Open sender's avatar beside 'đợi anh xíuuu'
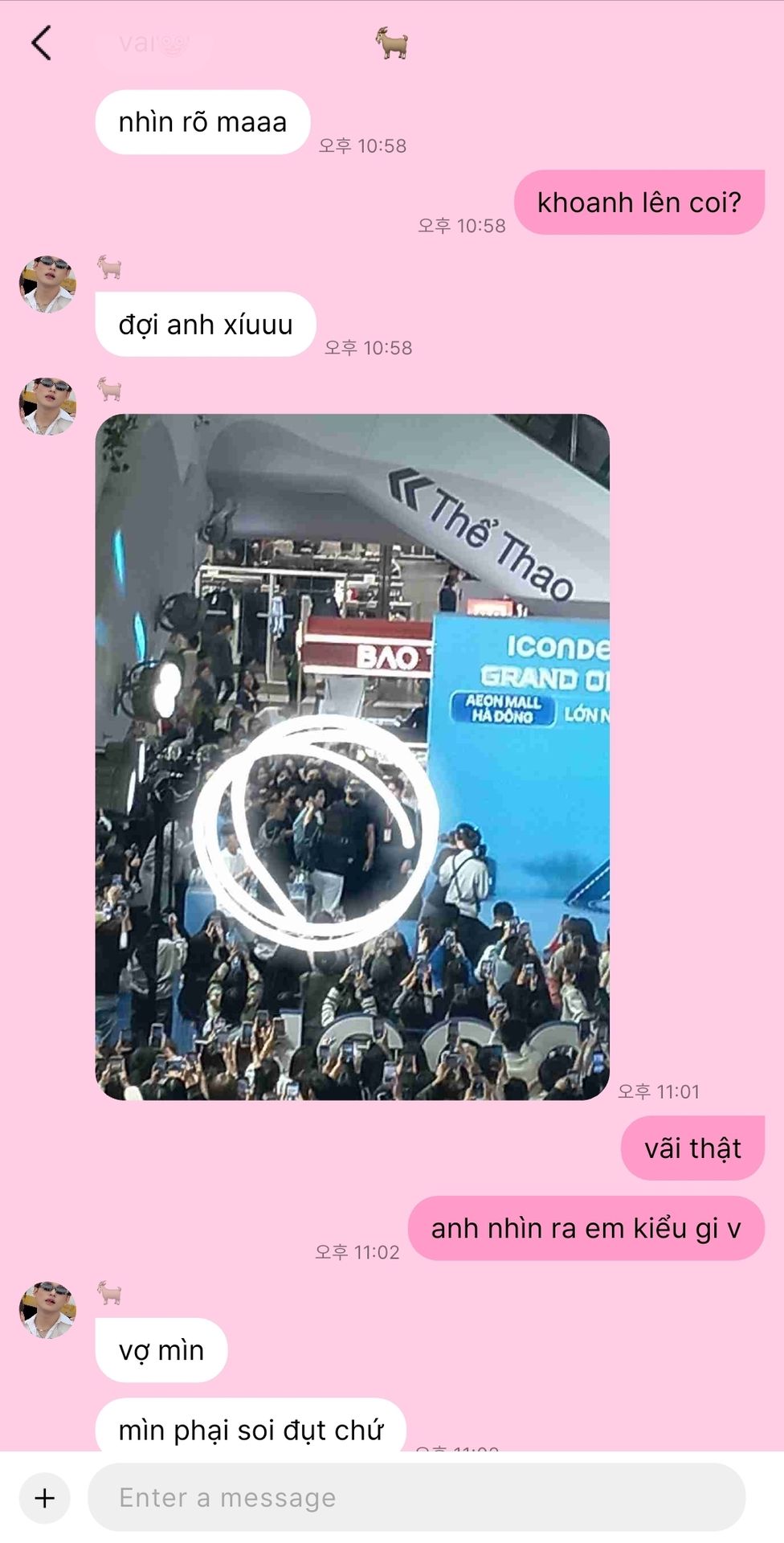This screenshot has height=1543, width=784. (47, 284)
